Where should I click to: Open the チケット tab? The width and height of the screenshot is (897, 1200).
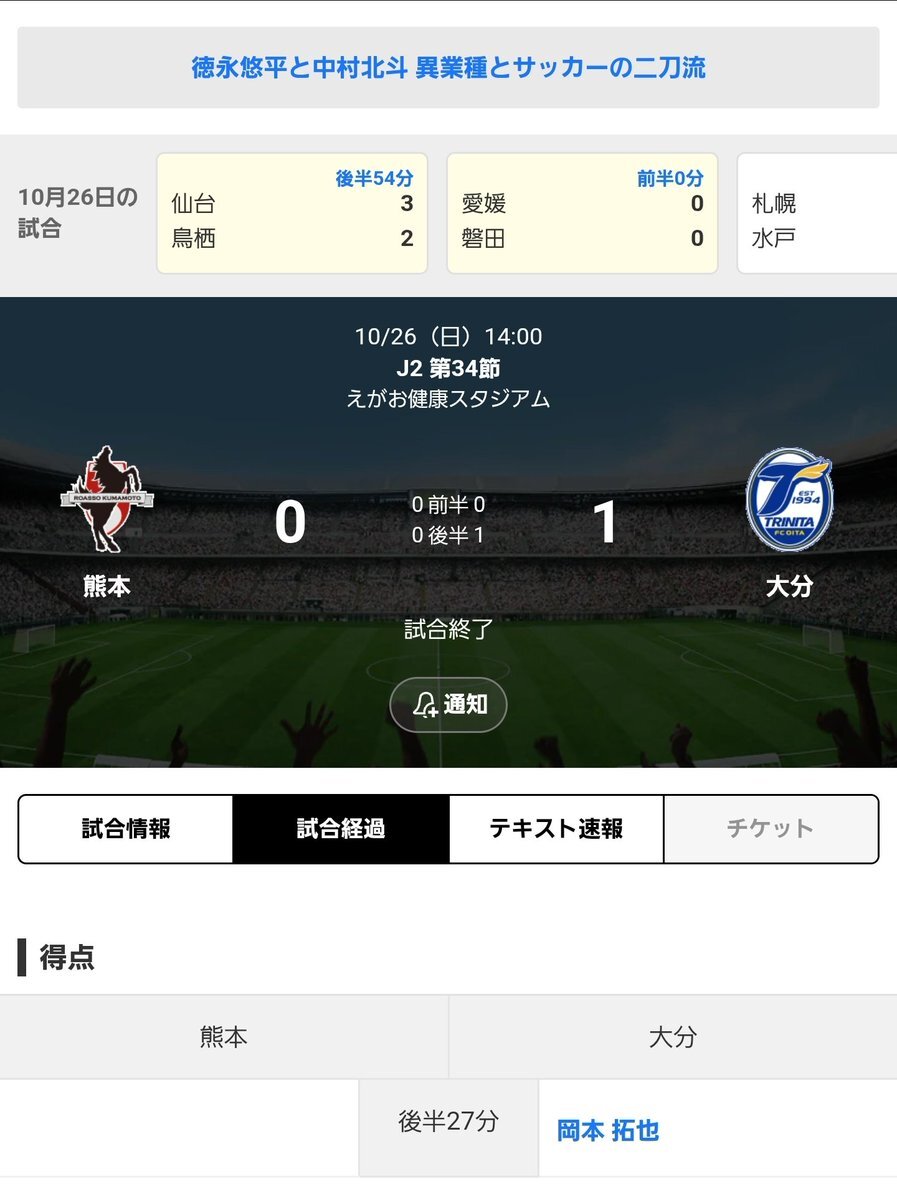coord(770,829)
